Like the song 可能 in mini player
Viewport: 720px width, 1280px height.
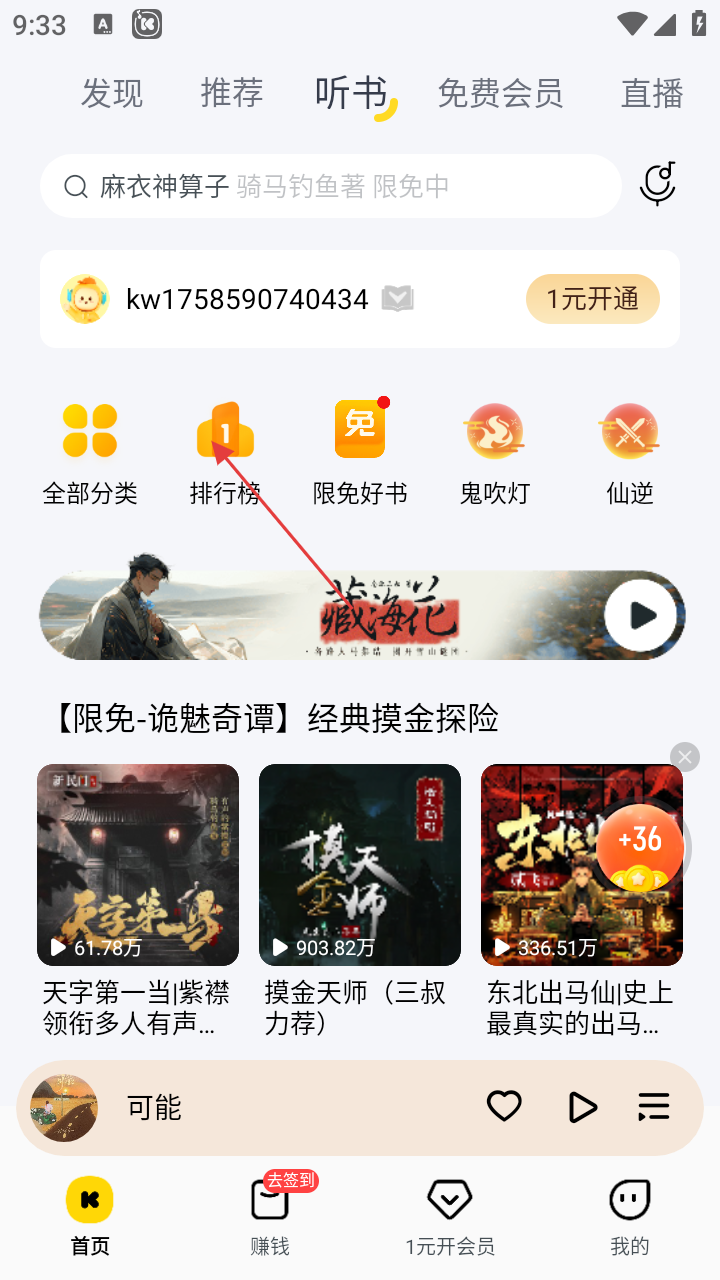504,1106
